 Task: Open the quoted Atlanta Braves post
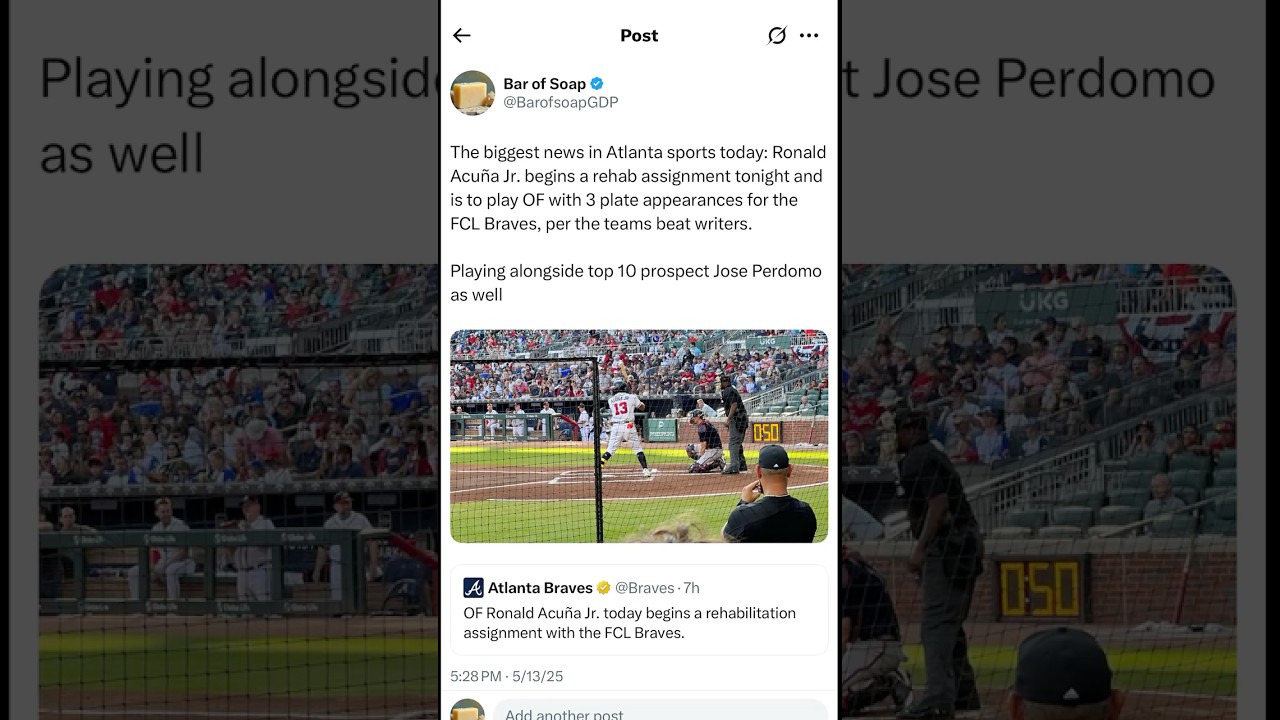(639, 610)
